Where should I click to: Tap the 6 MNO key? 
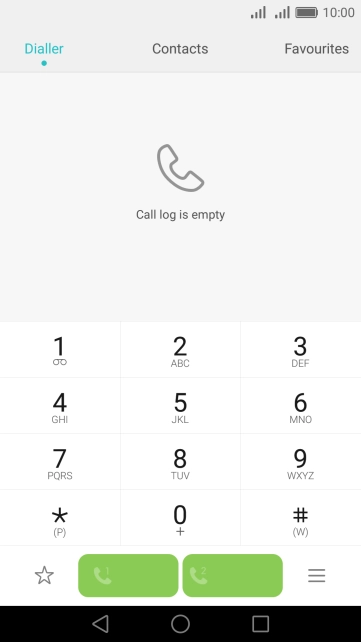(x=300, y=406)
